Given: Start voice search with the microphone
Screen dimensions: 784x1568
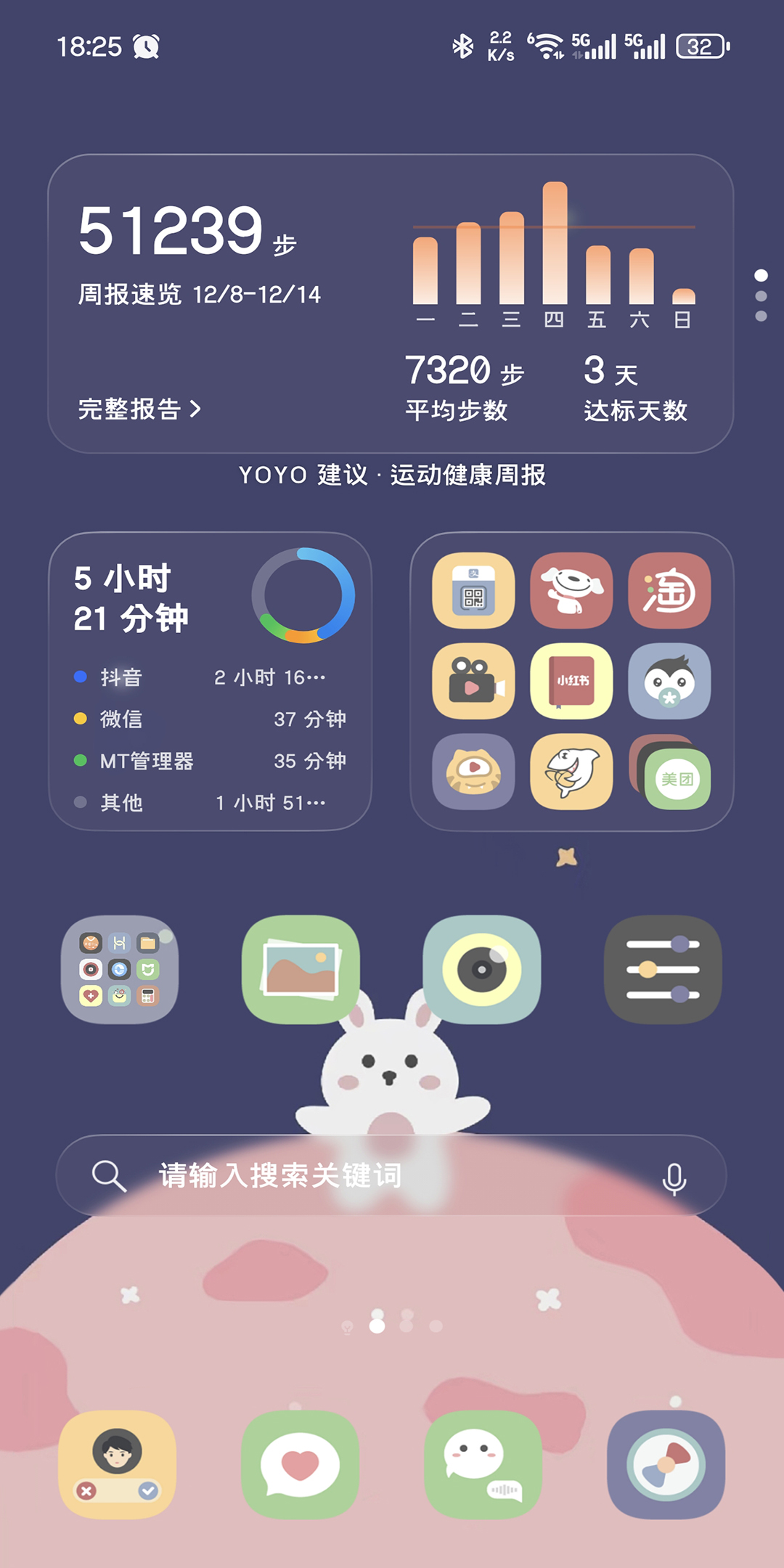Looking at the screenshot, I should (674, 1177).
